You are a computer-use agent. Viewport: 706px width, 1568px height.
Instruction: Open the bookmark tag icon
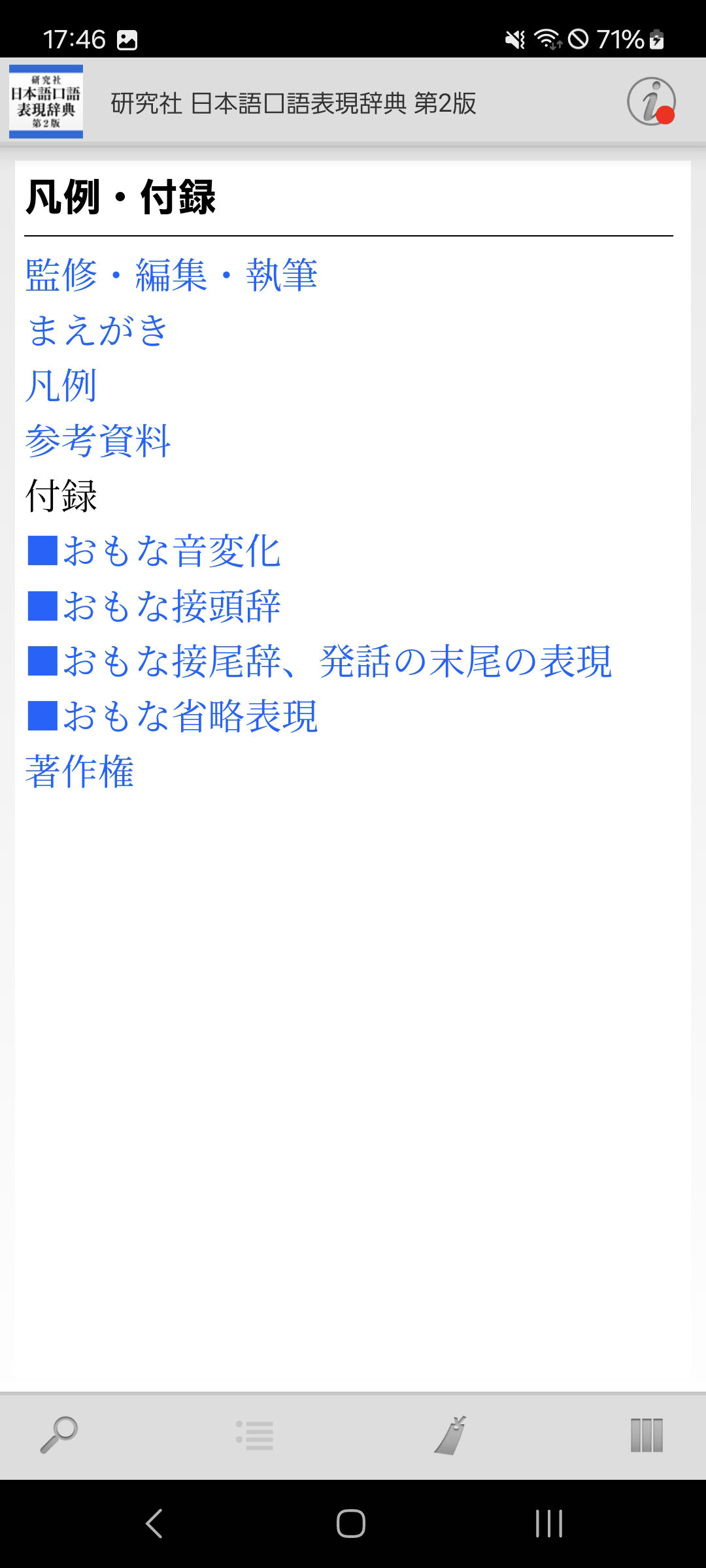(450, 1435)
